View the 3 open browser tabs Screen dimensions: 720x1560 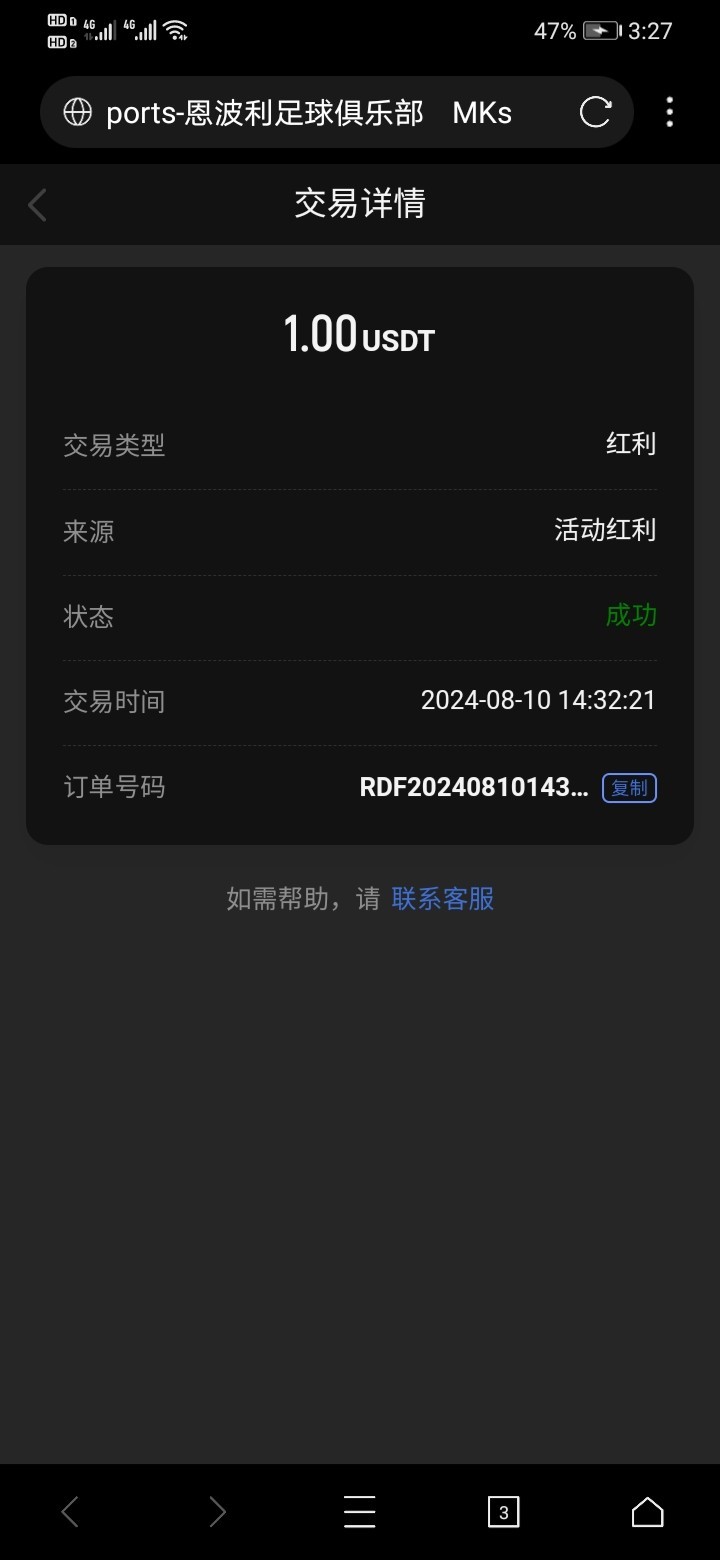click(x=503, y=1512)
